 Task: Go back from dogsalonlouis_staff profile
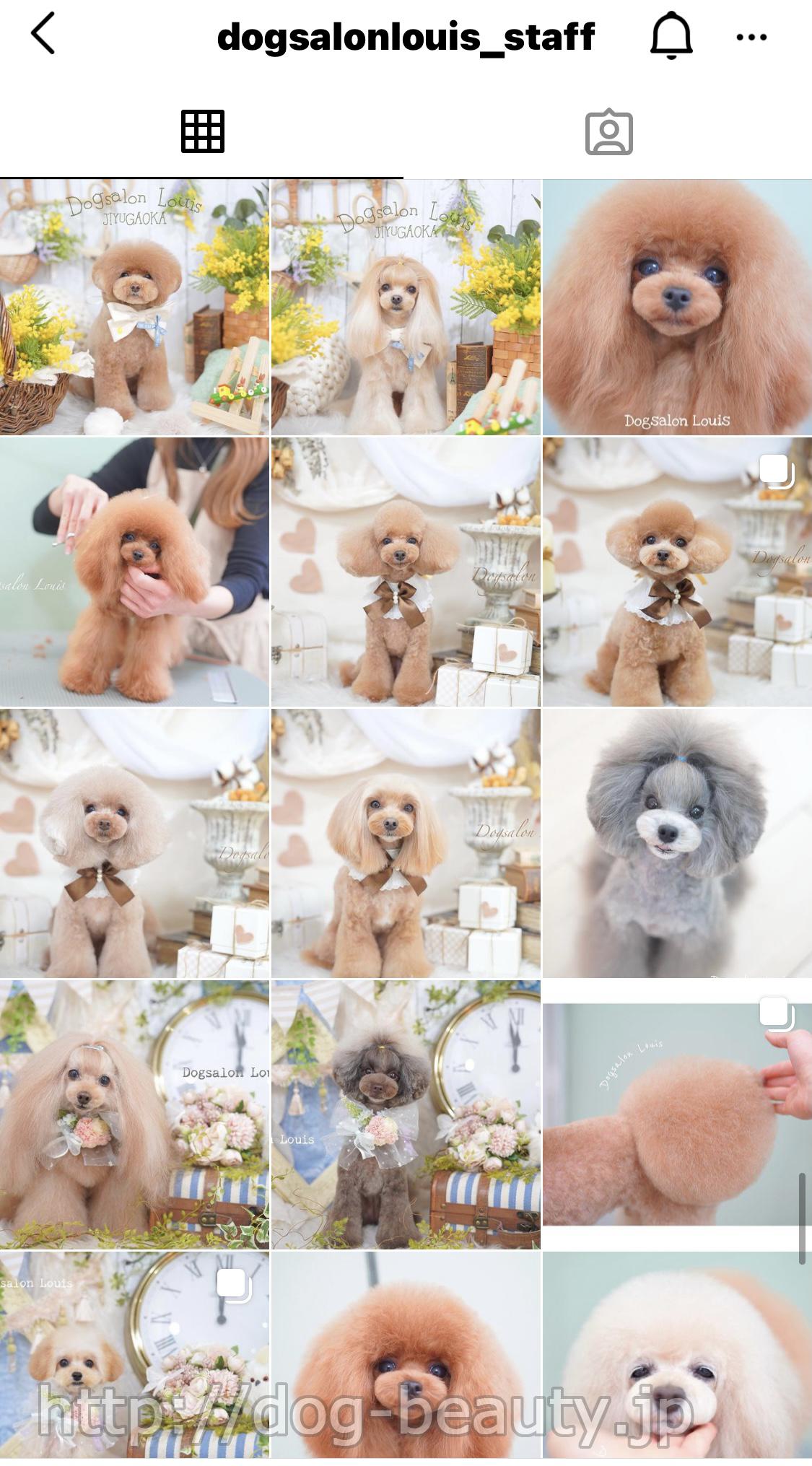(x=43, y=35)
